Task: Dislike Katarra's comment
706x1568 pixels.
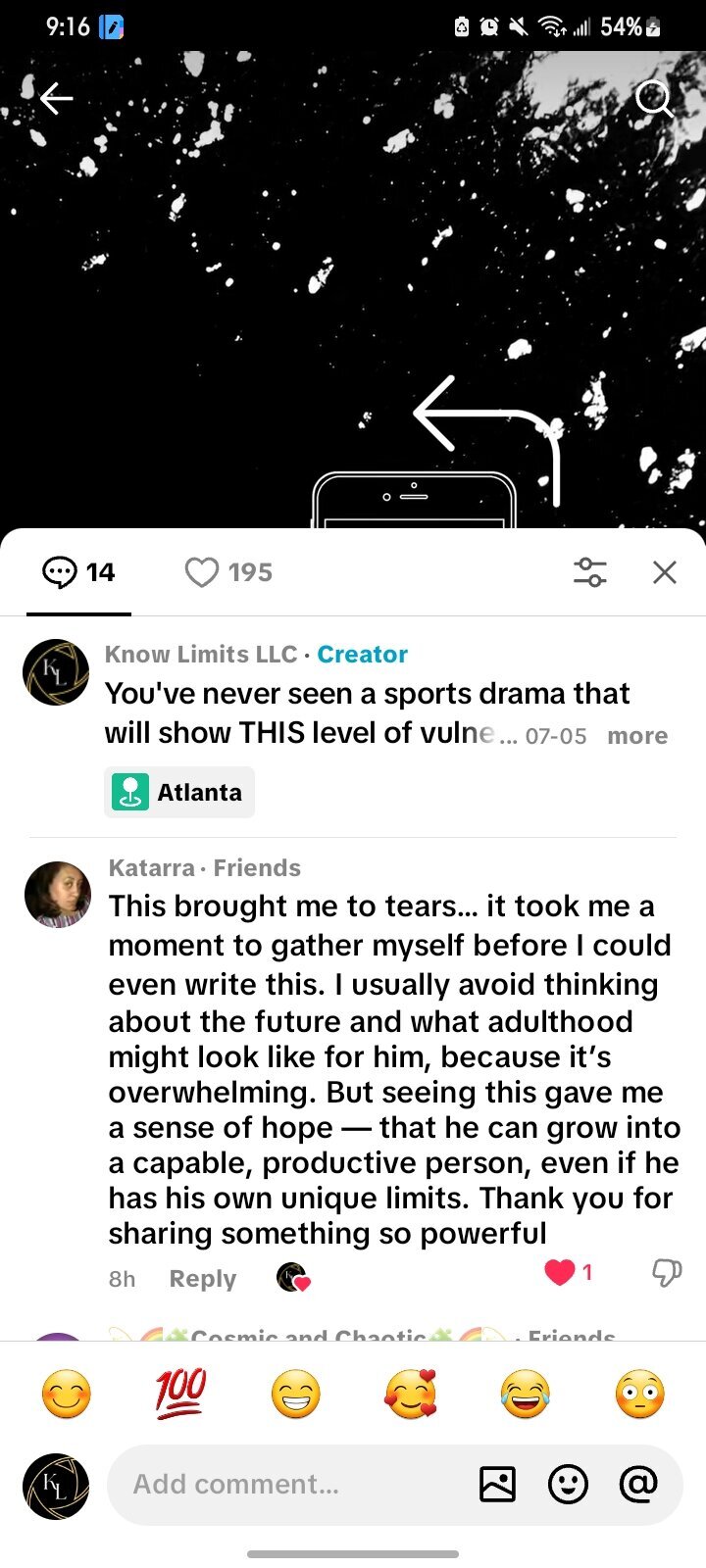Action: tap(667, 1272)
